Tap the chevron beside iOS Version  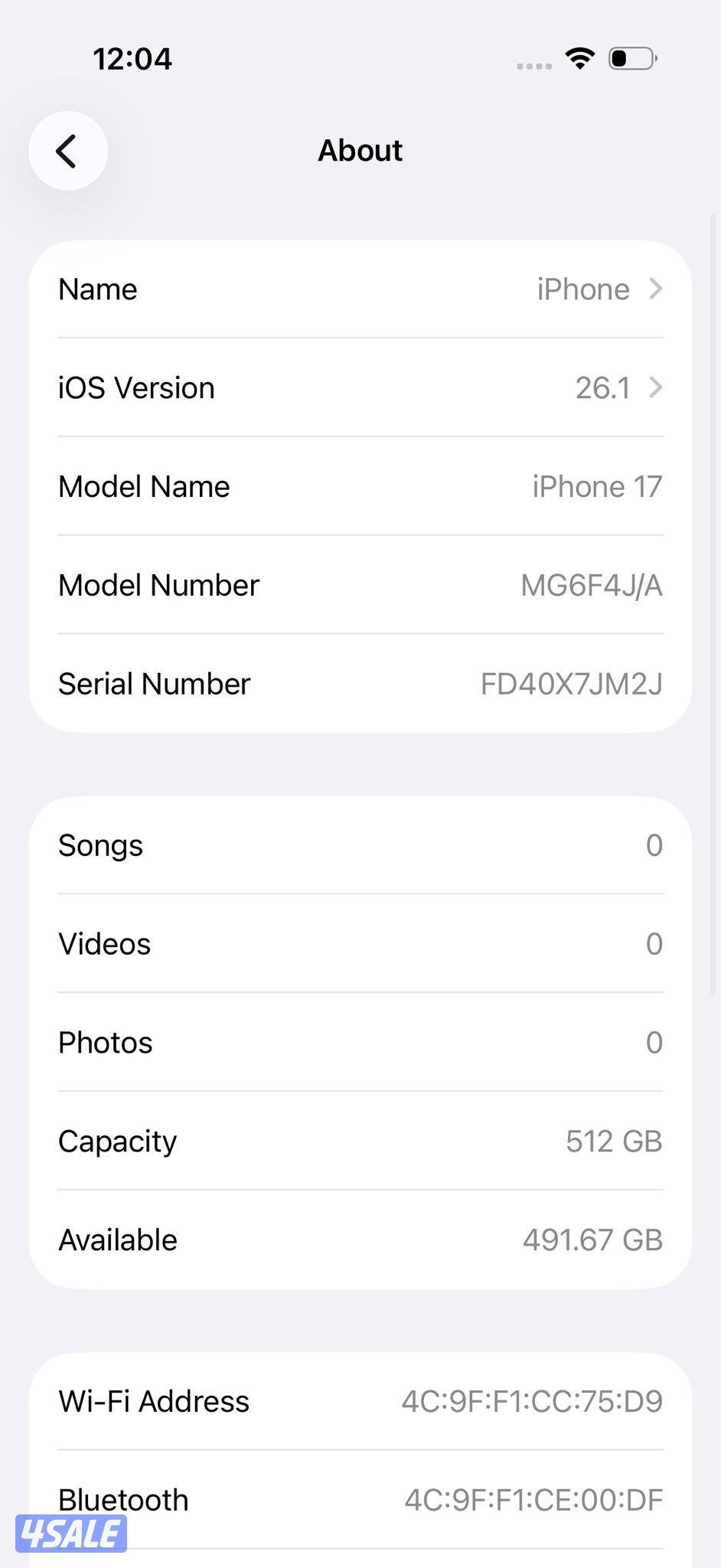(x=656, y=388)
